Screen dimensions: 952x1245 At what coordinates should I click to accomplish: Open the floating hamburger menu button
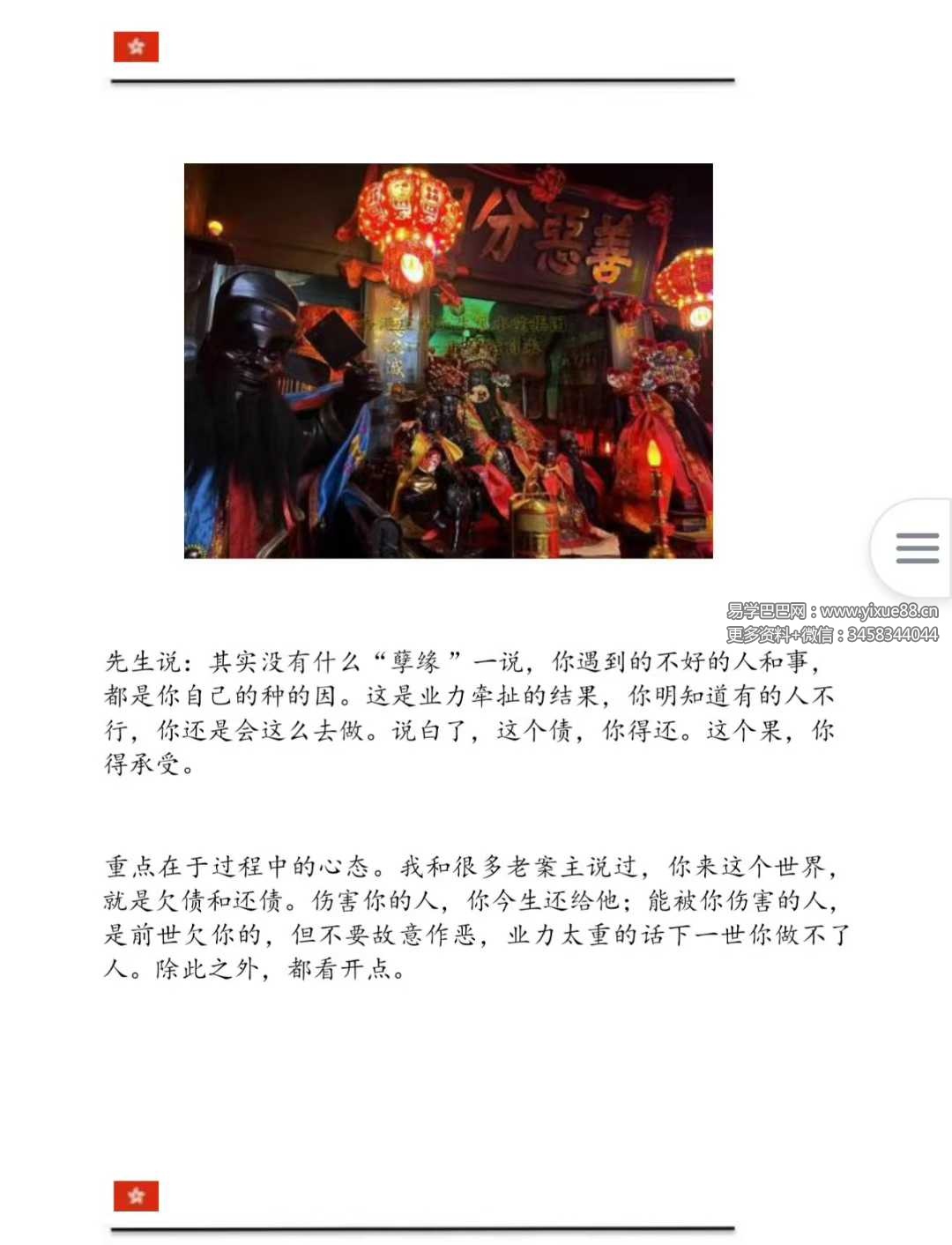(917, 548)
